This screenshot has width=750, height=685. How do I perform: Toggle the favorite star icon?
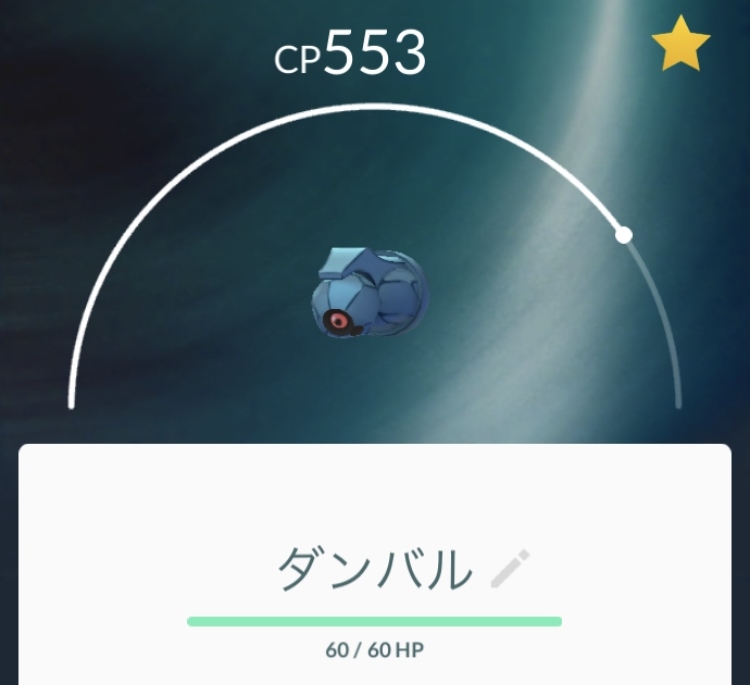tap(681, 46)
